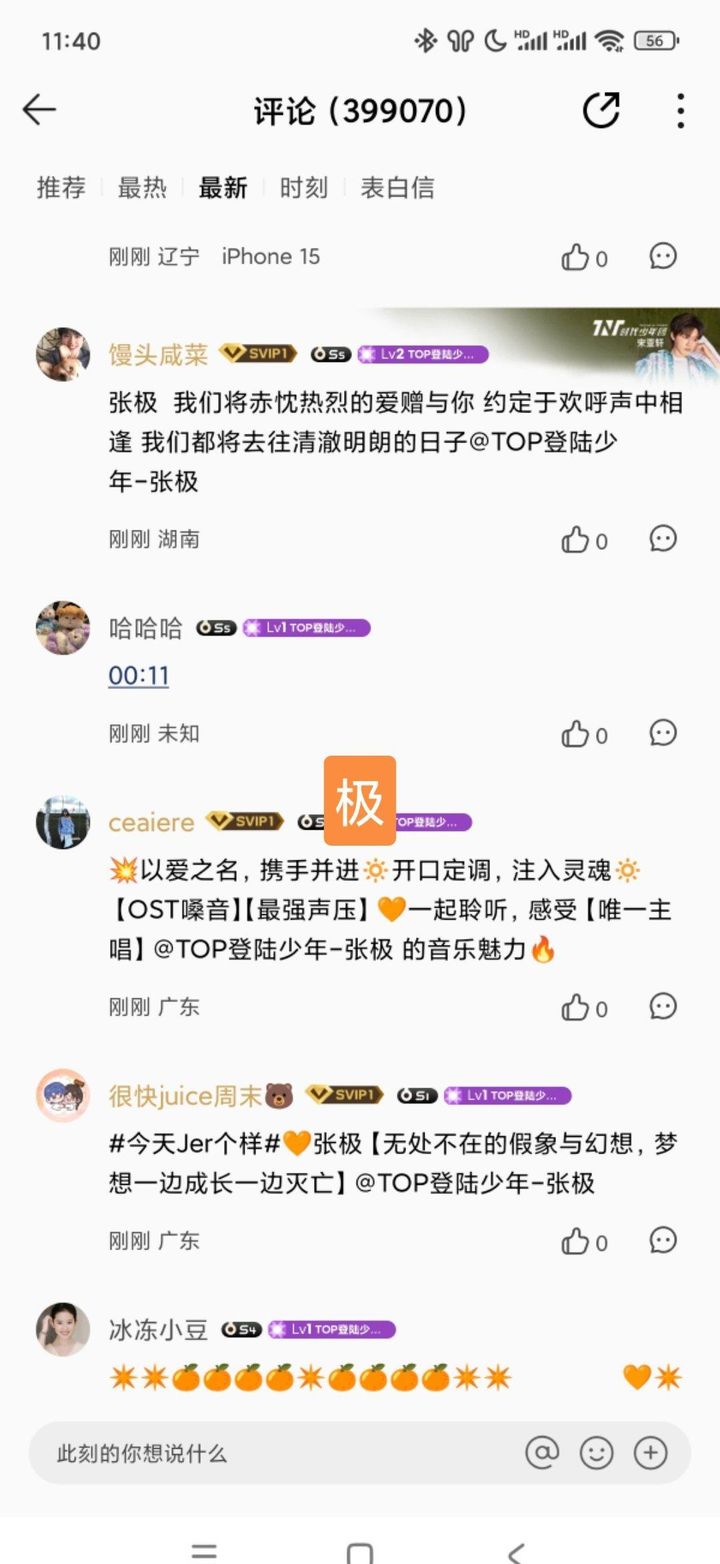Image resolution: width=720 pixels, height=1564 pixels.
Task: Tap the system home button
Action: point(360,1552)
